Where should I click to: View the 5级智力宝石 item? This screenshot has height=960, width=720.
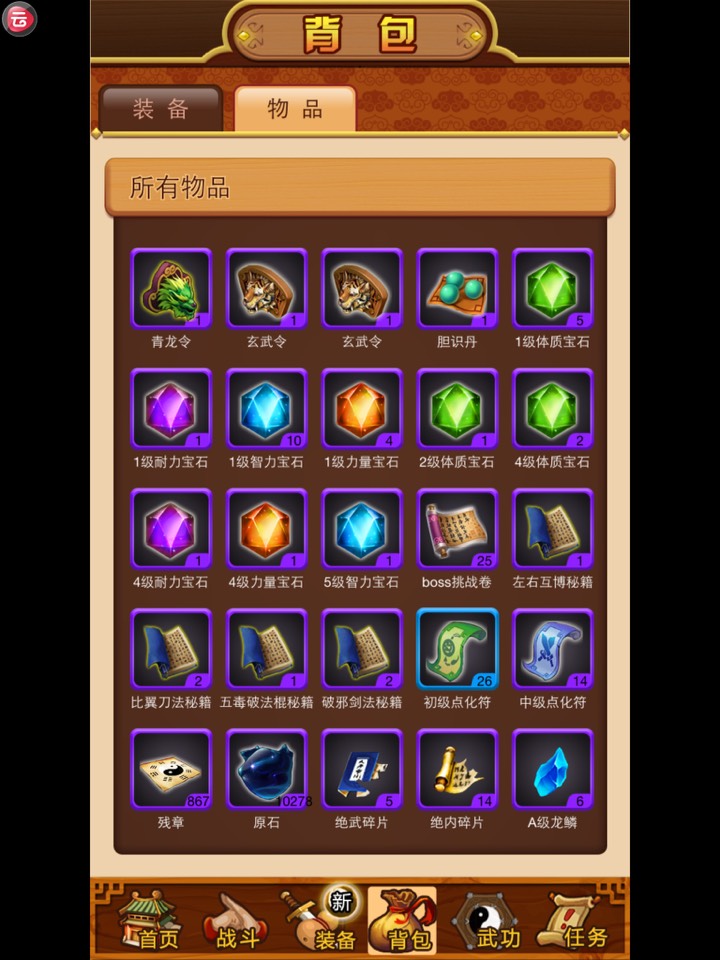coord(362,529)
